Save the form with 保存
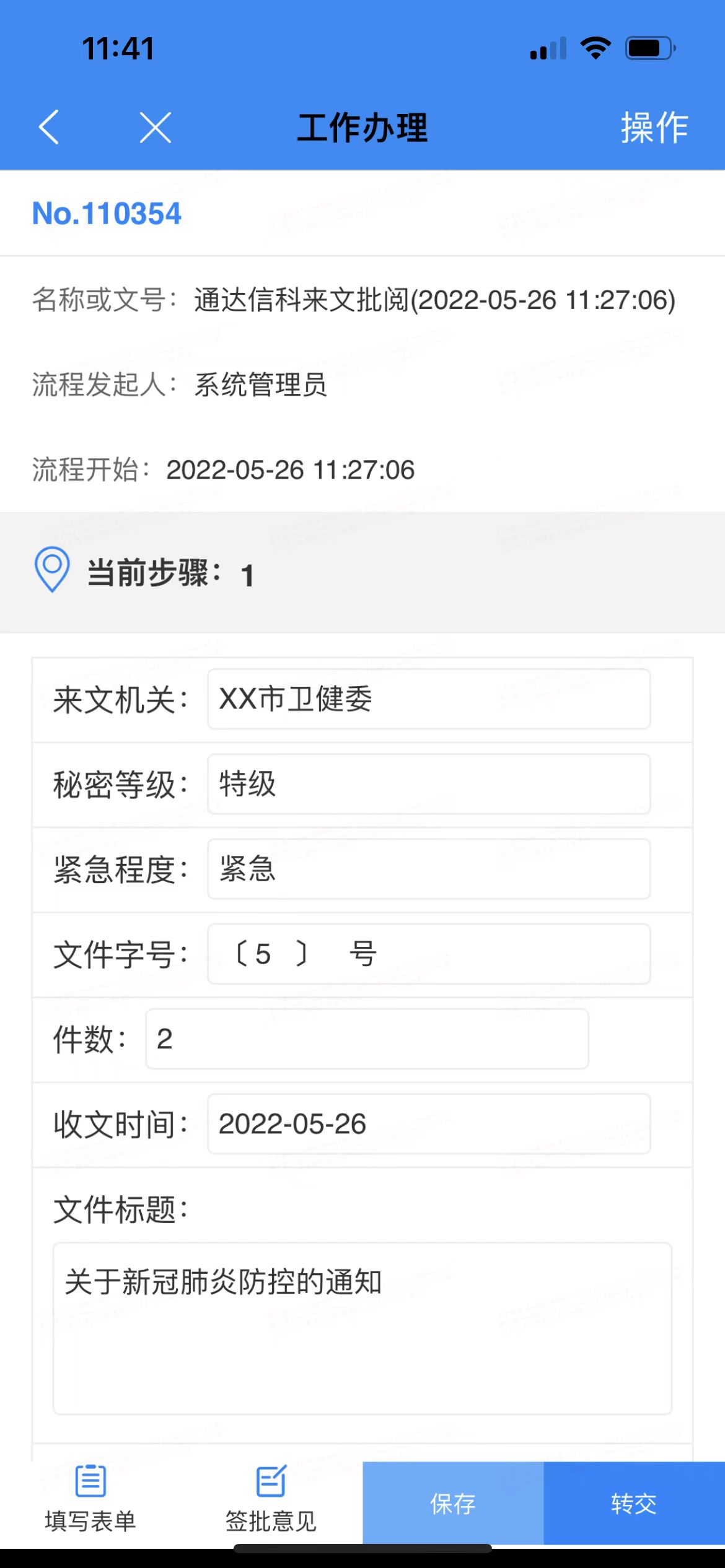Screen dimensions: 725x1568 [x=453, y=1503]
